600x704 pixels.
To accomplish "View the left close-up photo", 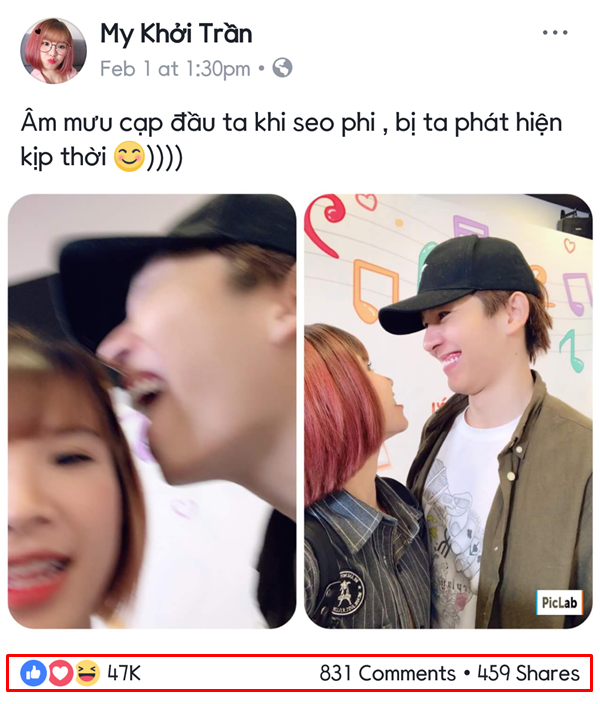I will (x=152, y=411).
